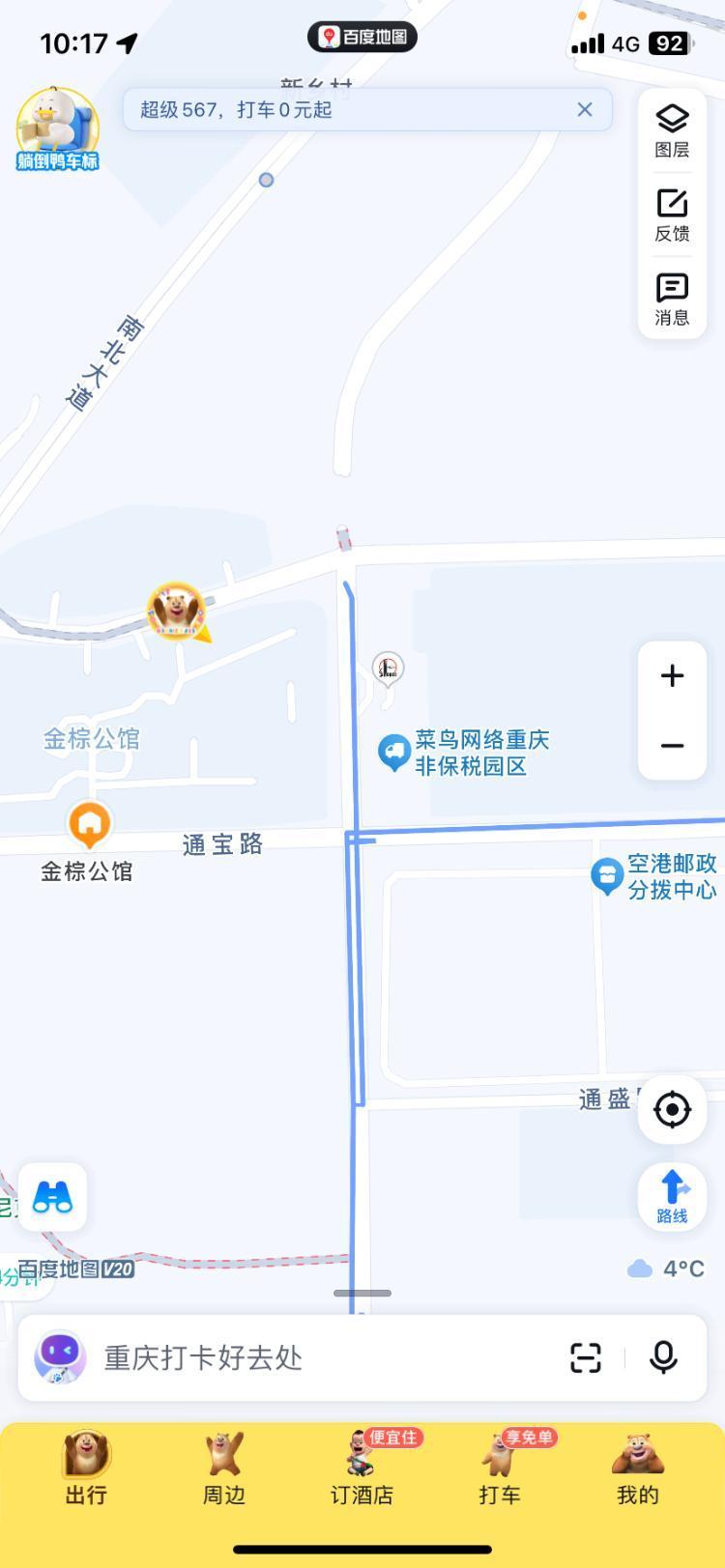This screenshot has height=1568, width=725.
Task: Open the AI assistant robot icon
Action: tap(60, 1356)
